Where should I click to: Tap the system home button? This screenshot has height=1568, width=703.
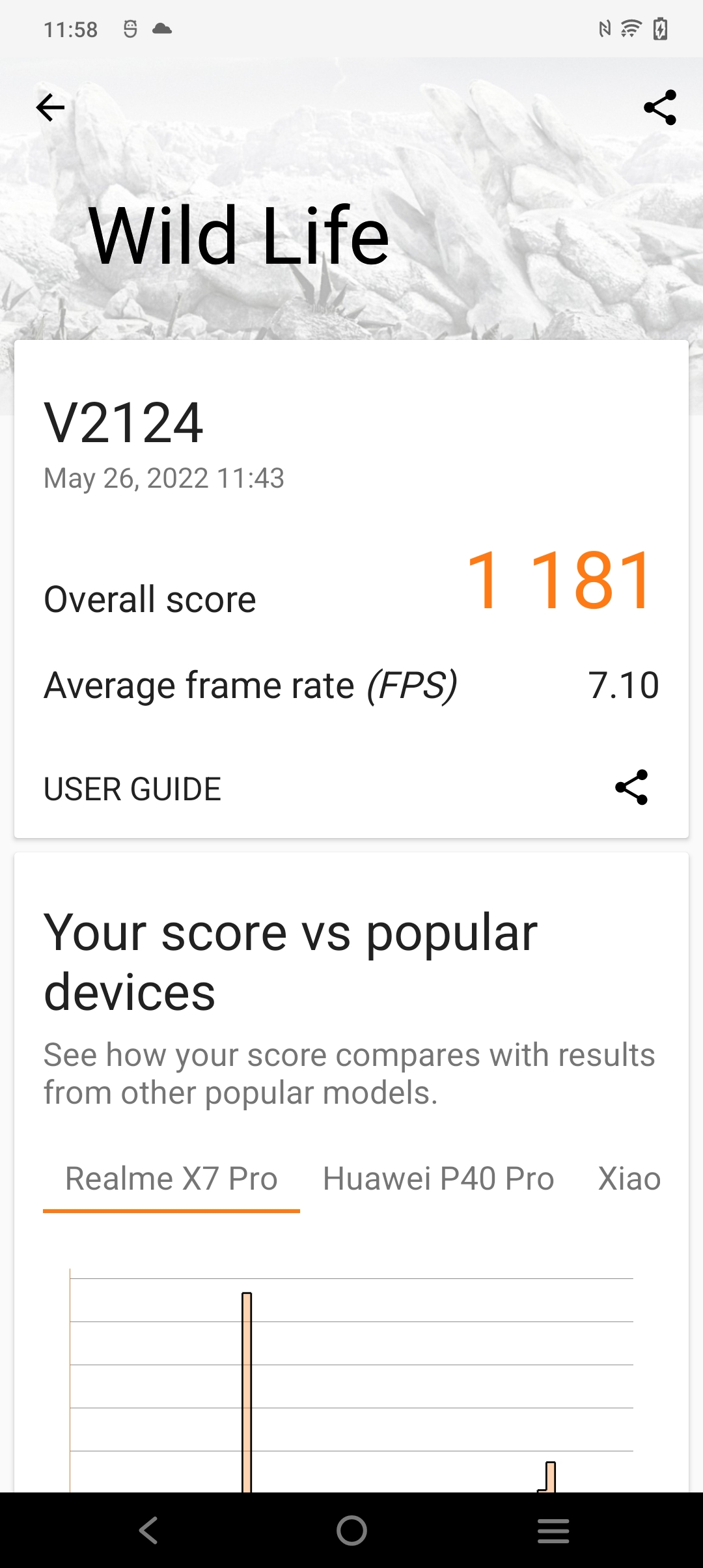pos(351,1530)
